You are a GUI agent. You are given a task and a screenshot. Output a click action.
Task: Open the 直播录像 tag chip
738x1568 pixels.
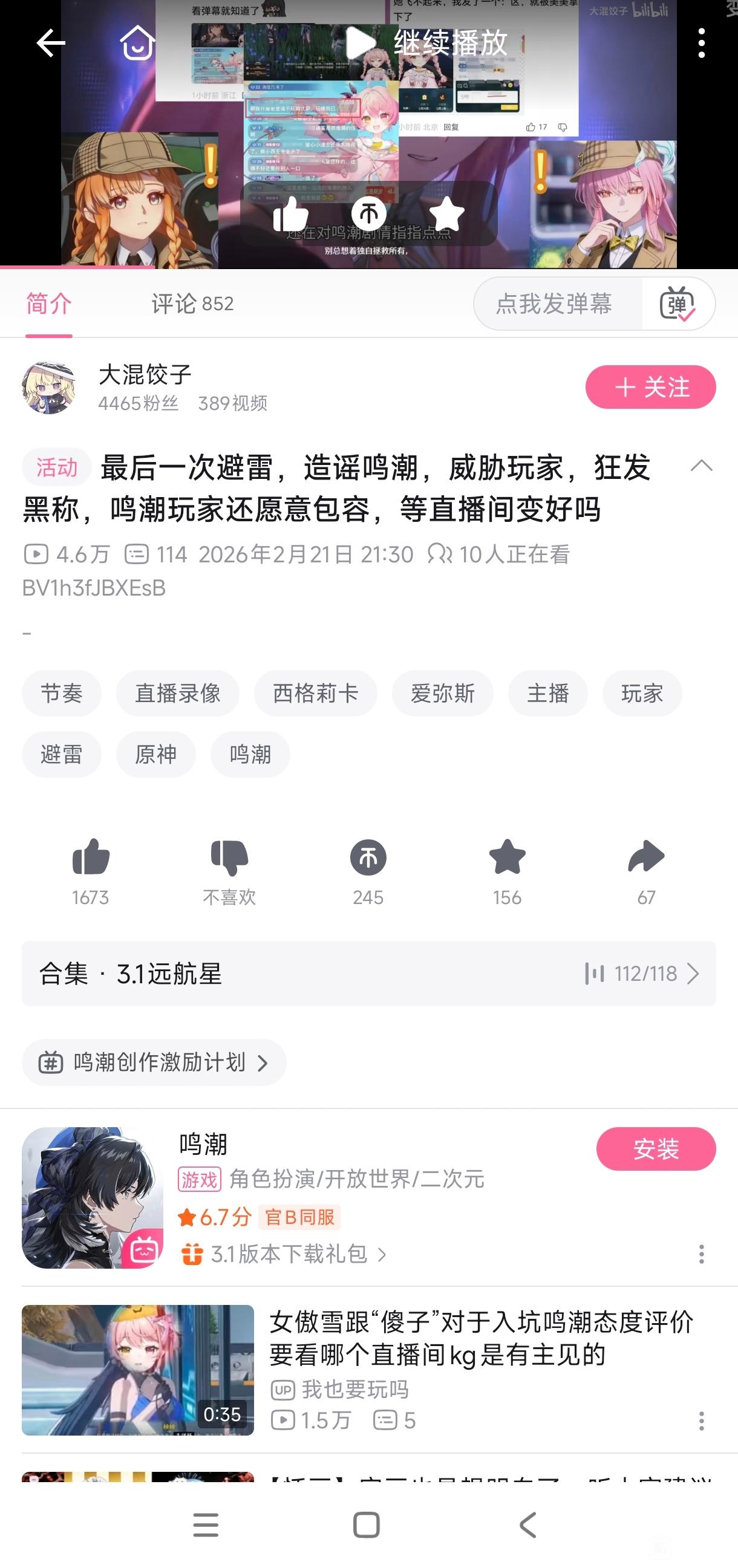pyautogui.click(x=177, y=694)
